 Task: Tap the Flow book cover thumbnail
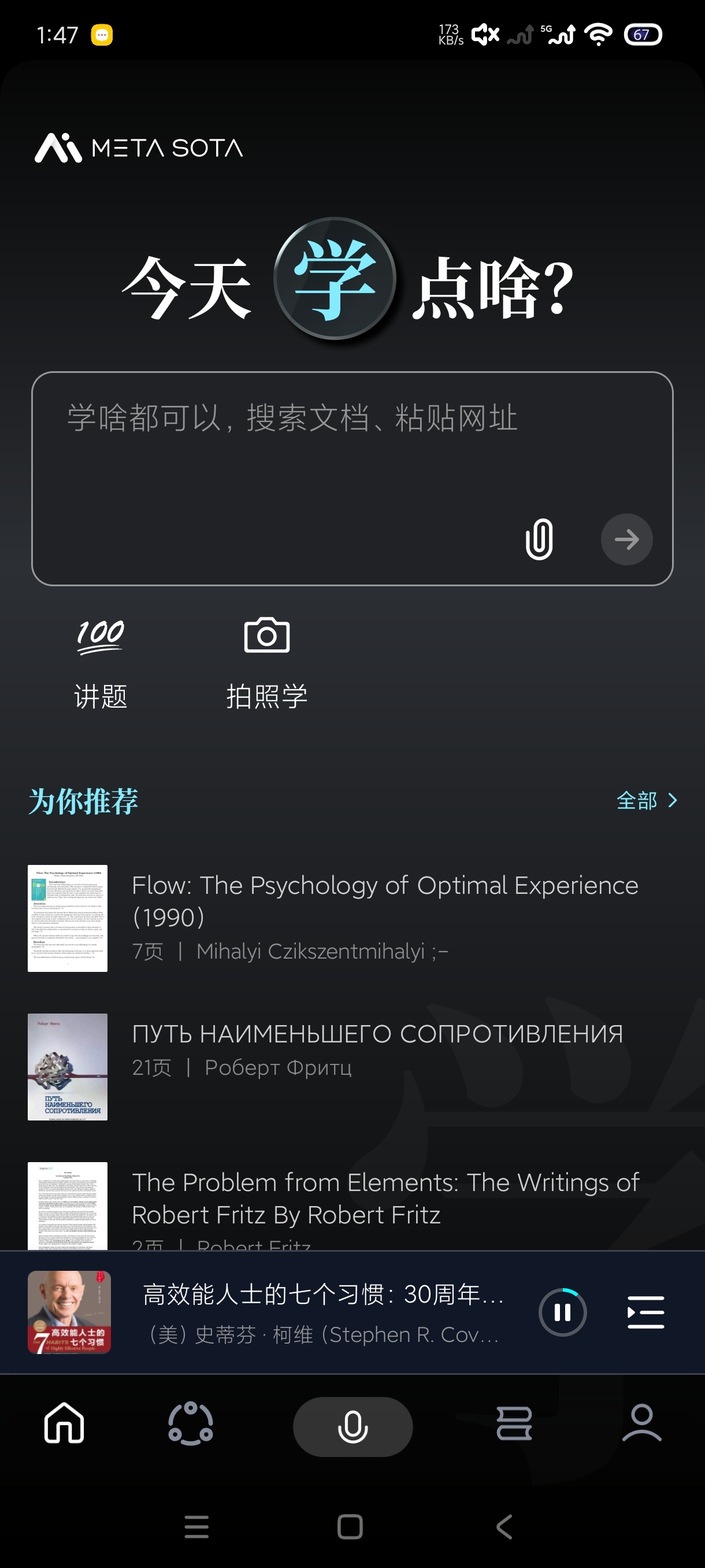point(68,920)
